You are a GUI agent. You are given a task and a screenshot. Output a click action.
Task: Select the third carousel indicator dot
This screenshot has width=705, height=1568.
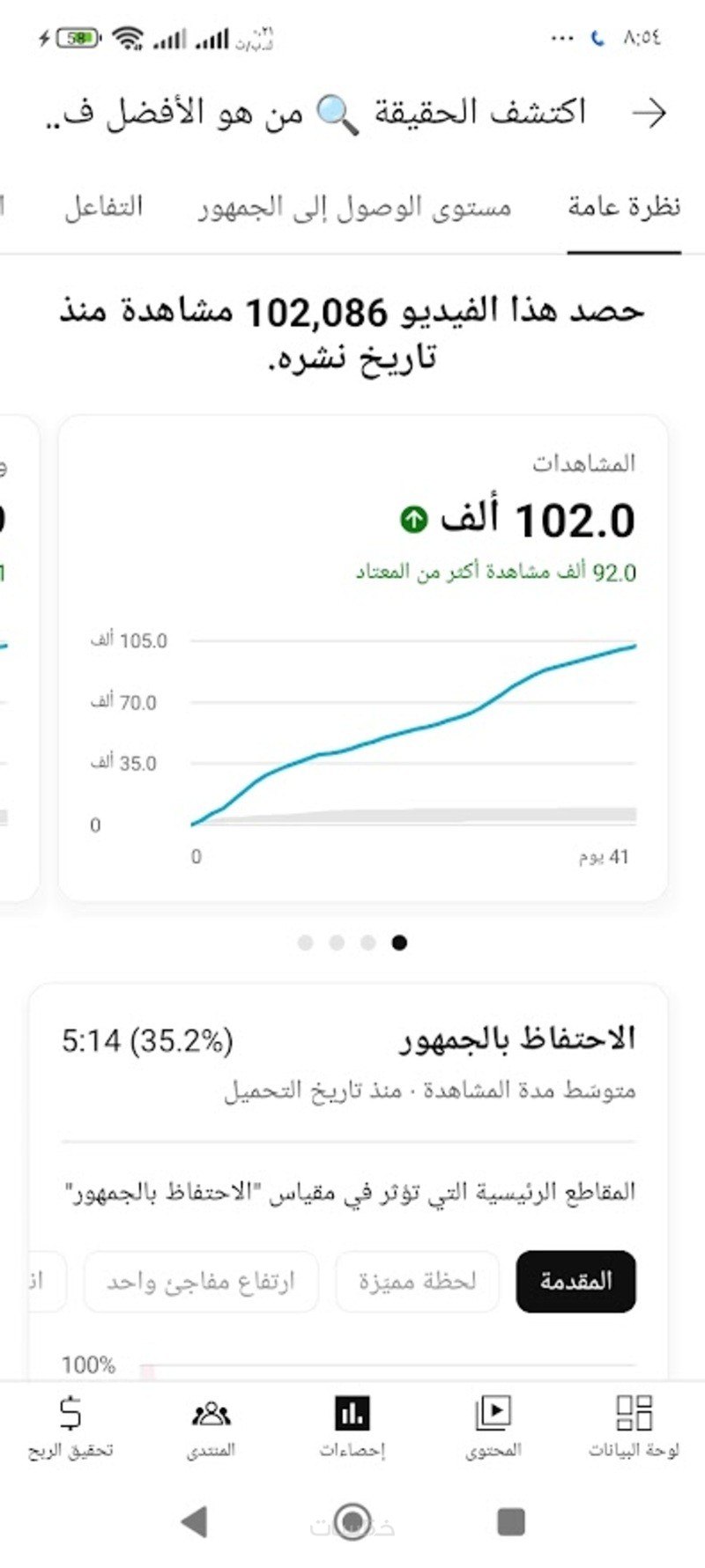click(367, 943)
